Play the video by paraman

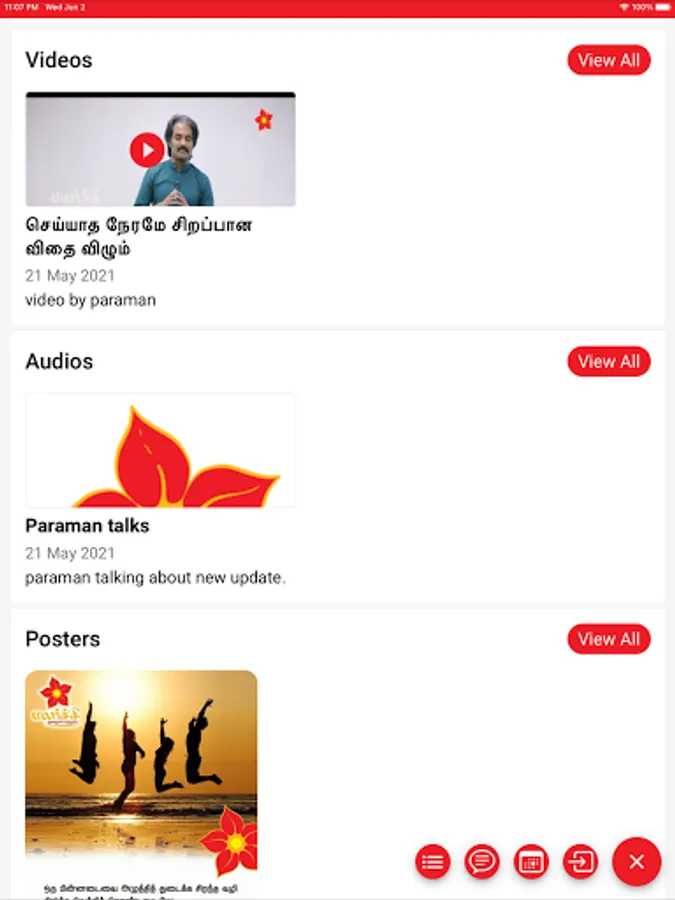[147, 151]
